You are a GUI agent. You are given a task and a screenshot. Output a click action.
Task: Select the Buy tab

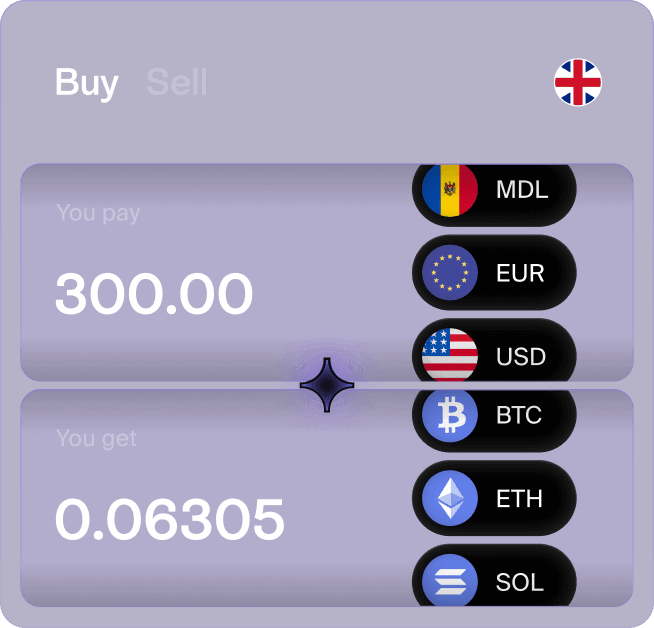(86, 82)
